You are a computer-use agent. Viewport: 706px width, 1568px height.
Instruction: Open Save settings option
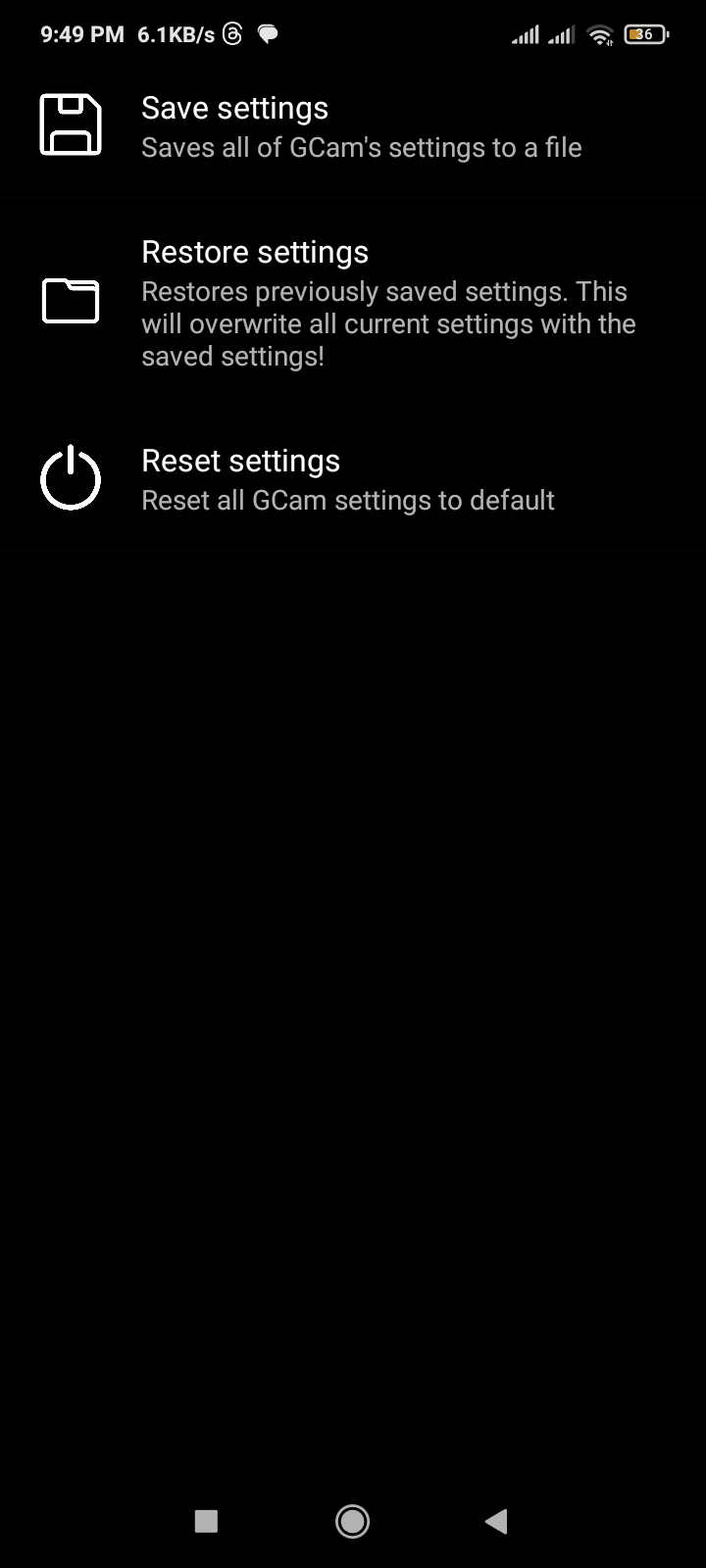coord(353,126)
